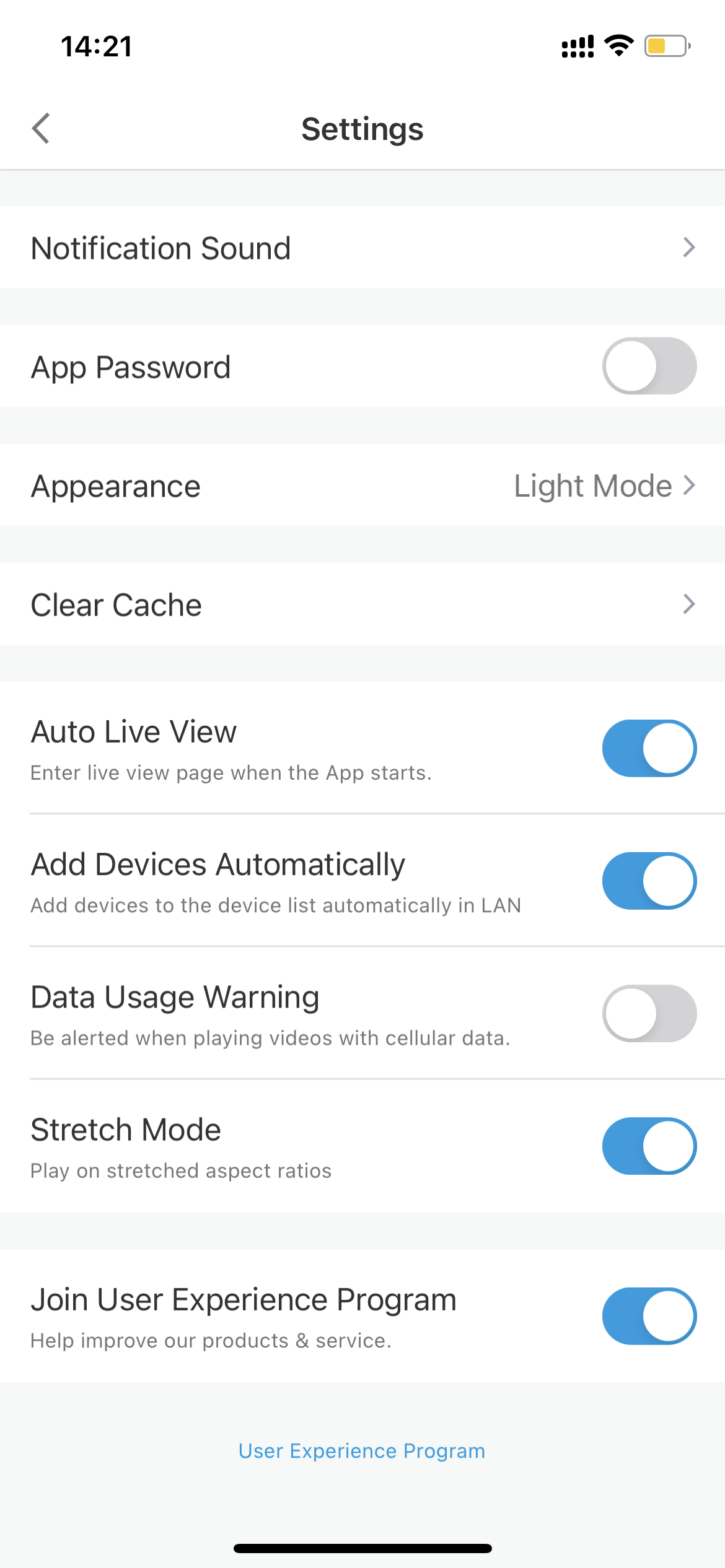Turn off Auto Live View
The height and width of the screenshot is (1568, 725).
click(649, 748)
